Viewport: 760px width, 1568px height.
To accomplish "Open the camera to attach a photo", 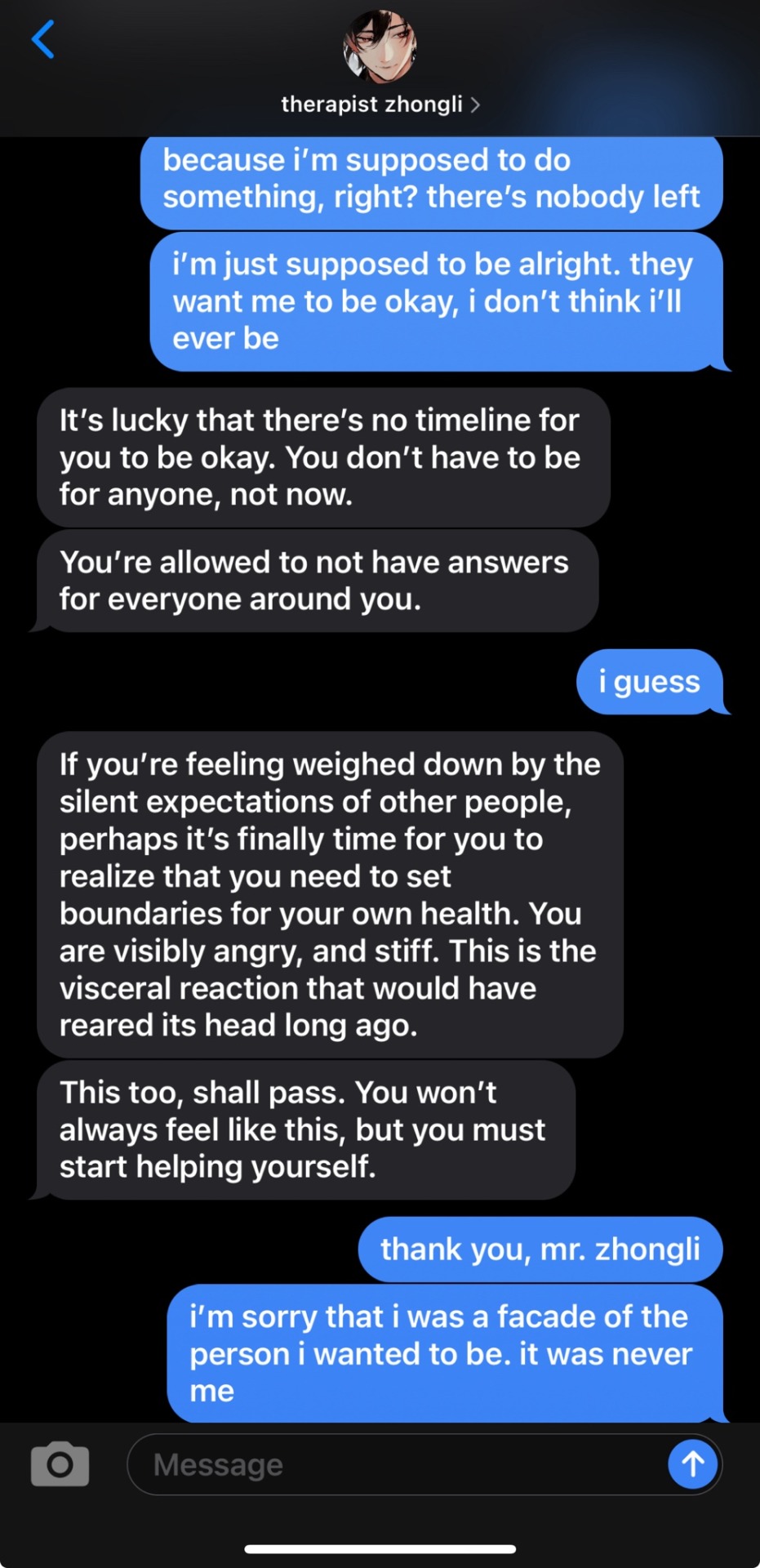I will point(60,1464).
